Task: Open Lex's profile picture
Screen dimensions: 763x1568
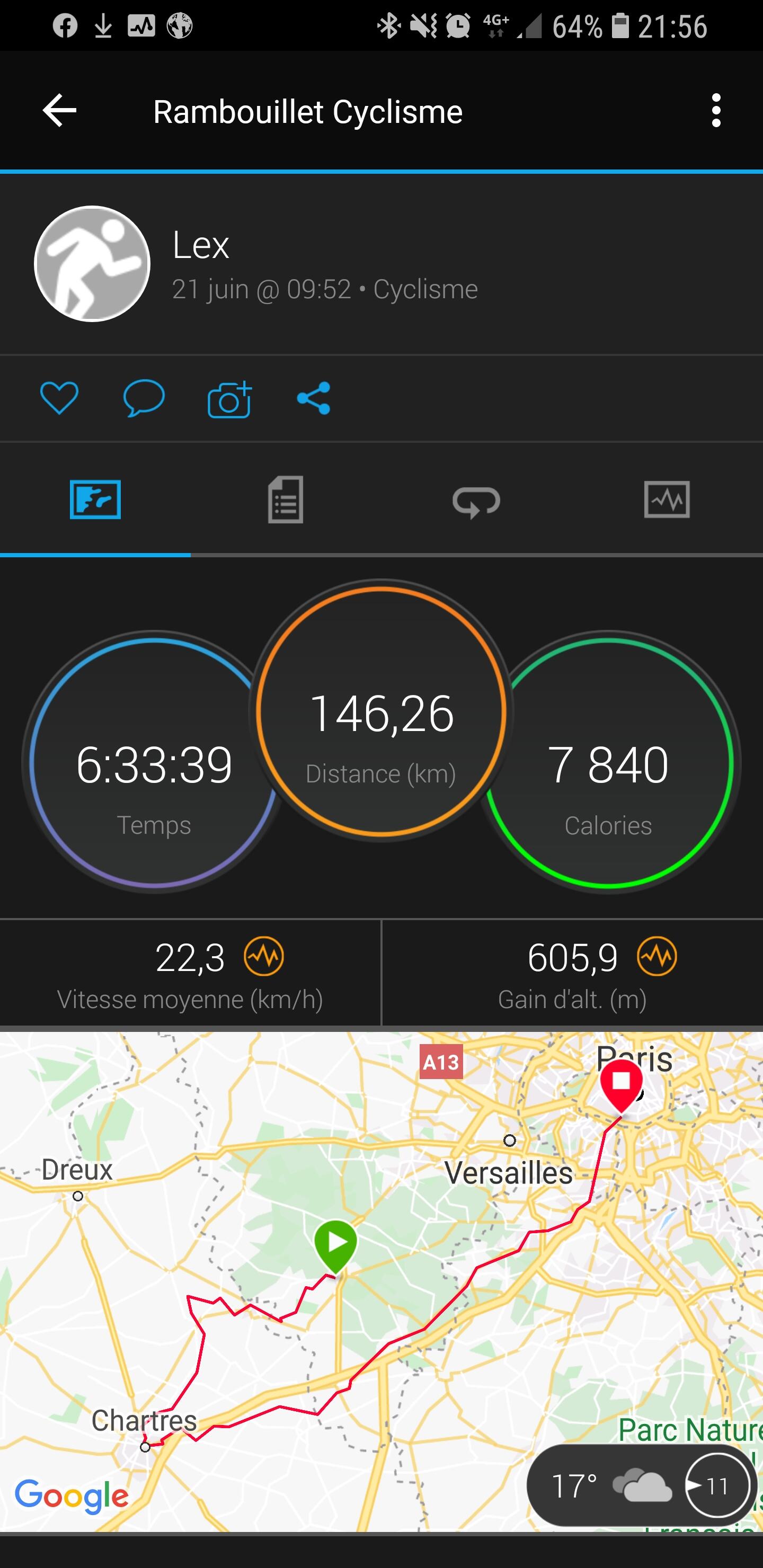Action: pos(92,264)
